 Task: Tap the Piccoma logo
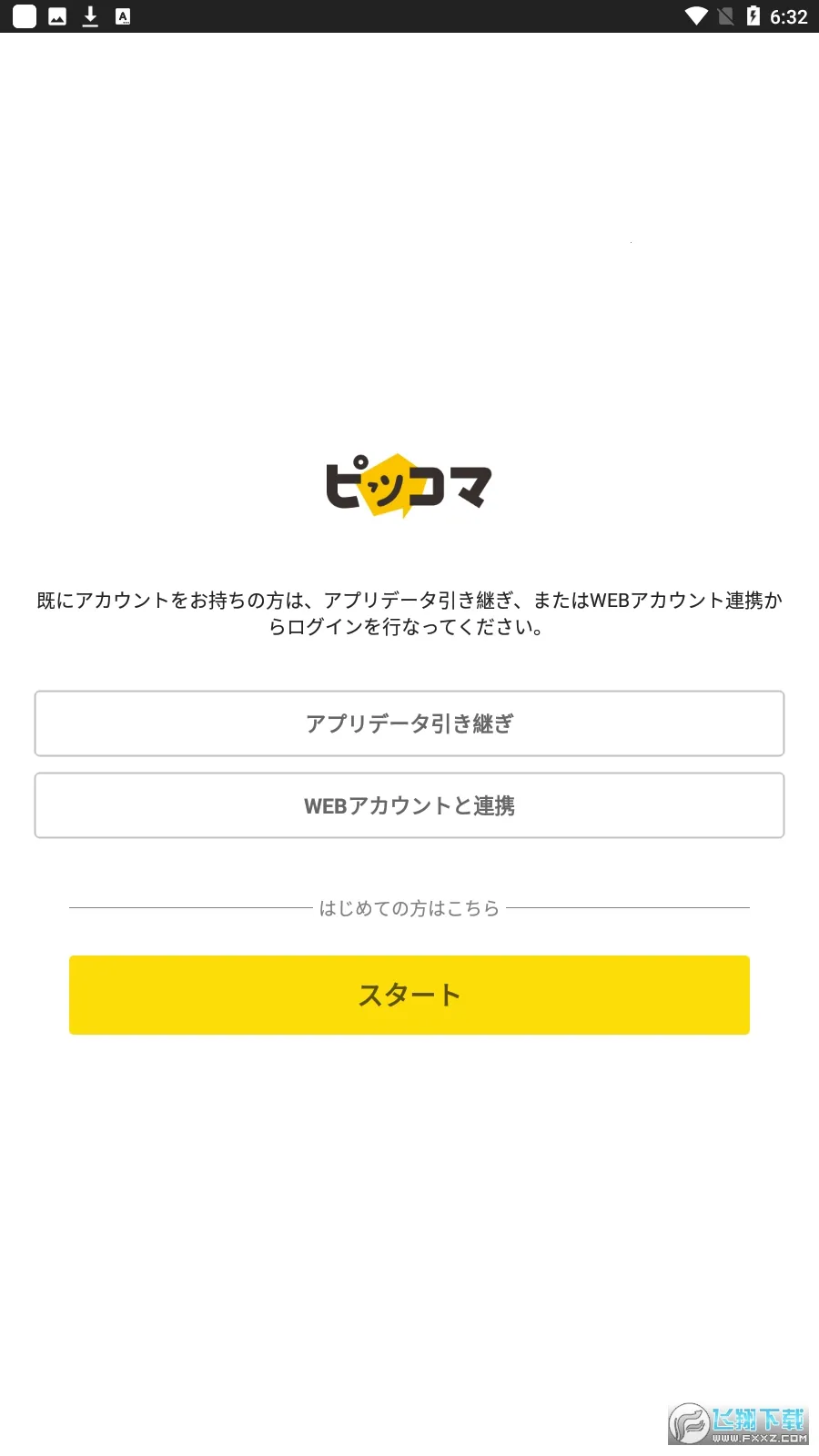409,485
